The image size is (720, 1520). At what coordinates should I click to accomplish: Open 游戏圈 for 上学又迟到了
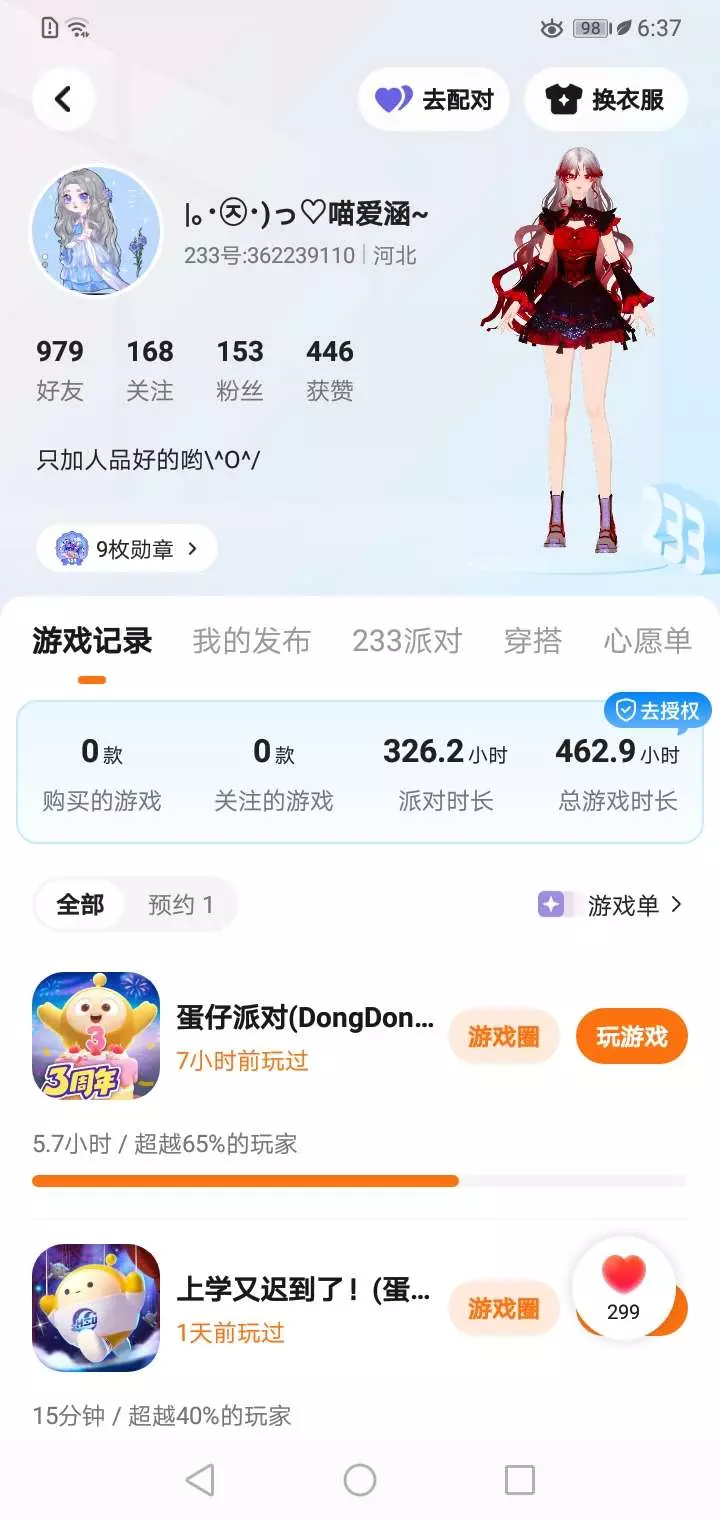504,1308
